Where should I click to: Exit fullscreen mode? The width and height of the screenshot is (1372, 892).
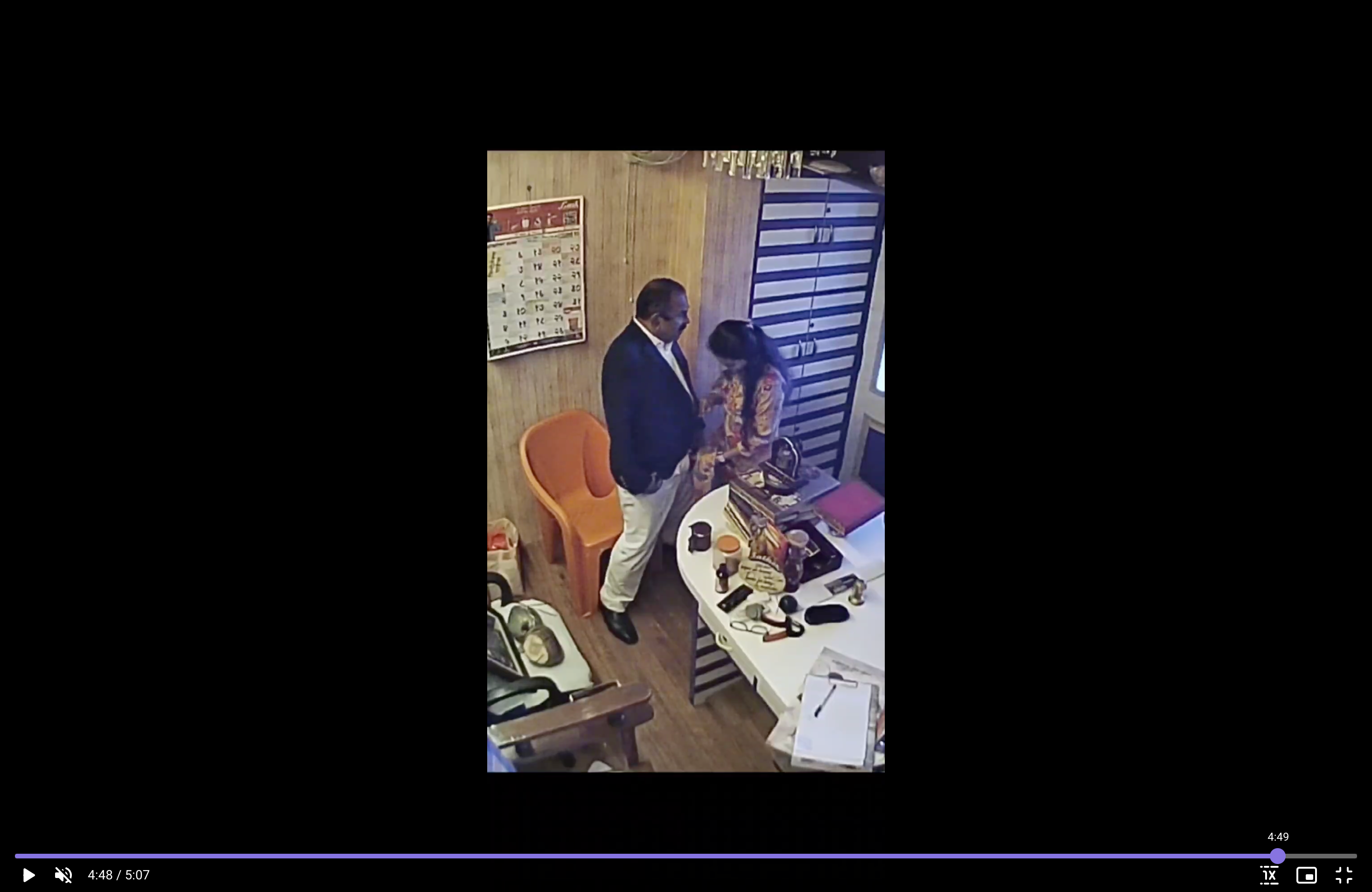[x=1344, y=875]
